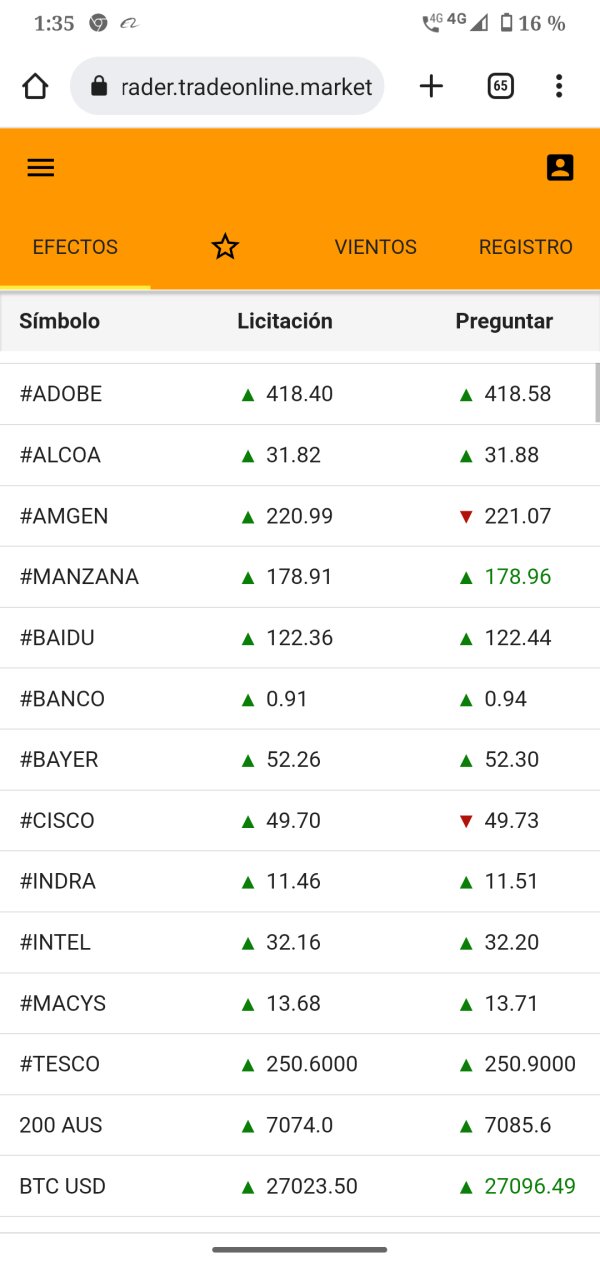Open the browser overflow menu
The height and width of the screenshot is (1267, 600).
(559, 86)
